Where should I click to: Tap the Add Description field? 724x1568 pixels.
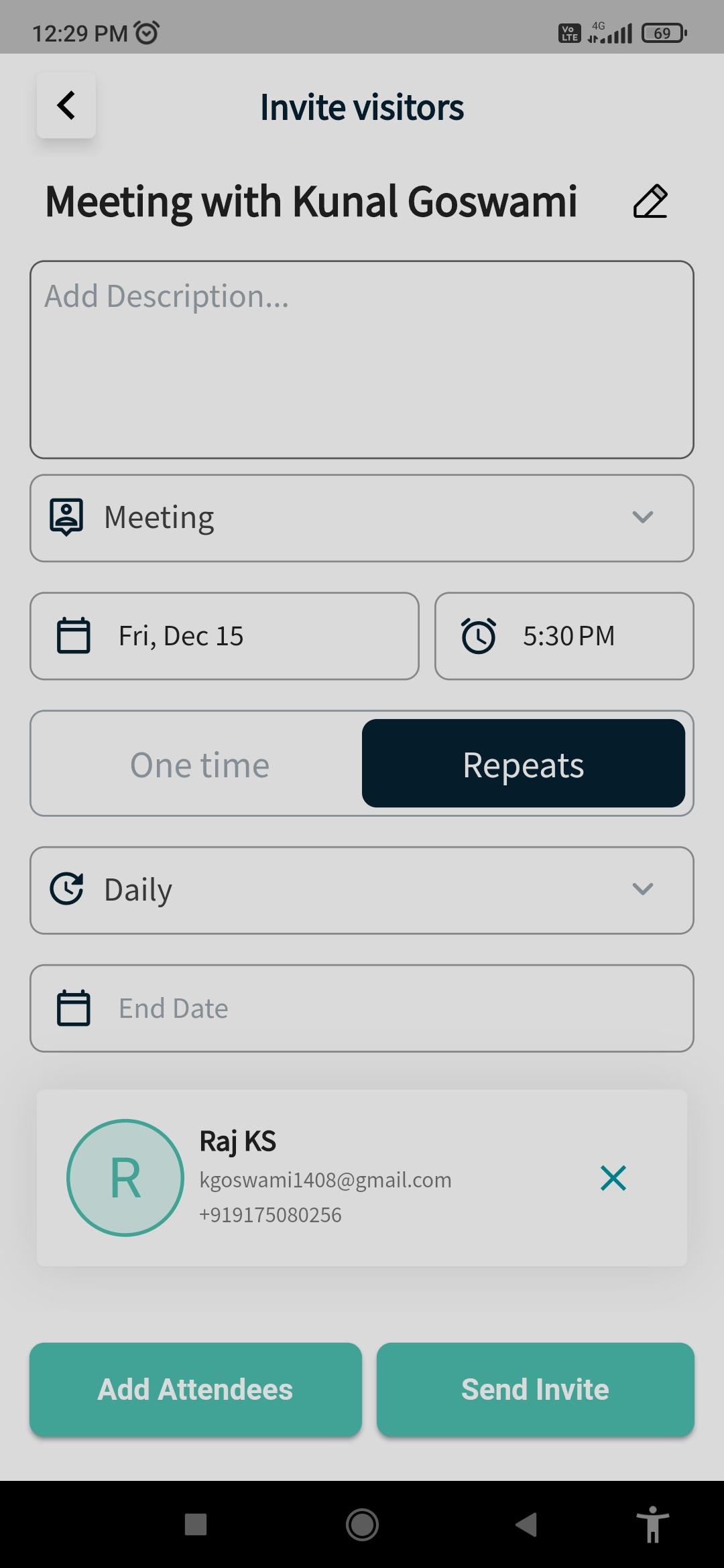tap(362, 360)
